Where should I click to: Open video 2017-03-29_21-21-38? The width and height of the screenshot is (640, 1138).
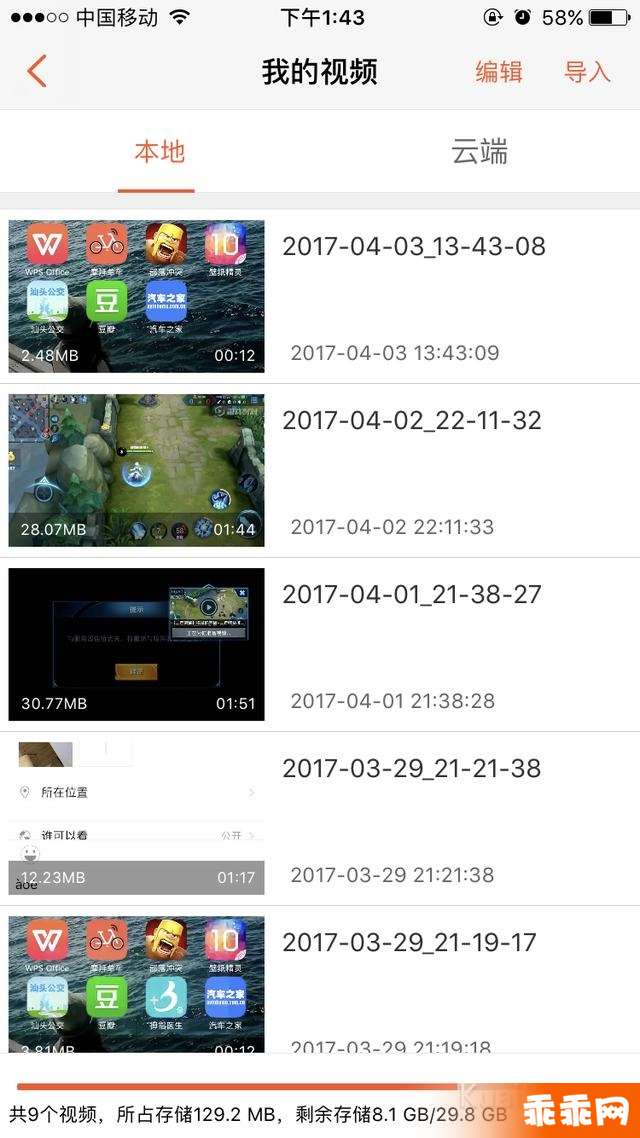(x=320, y=819)
